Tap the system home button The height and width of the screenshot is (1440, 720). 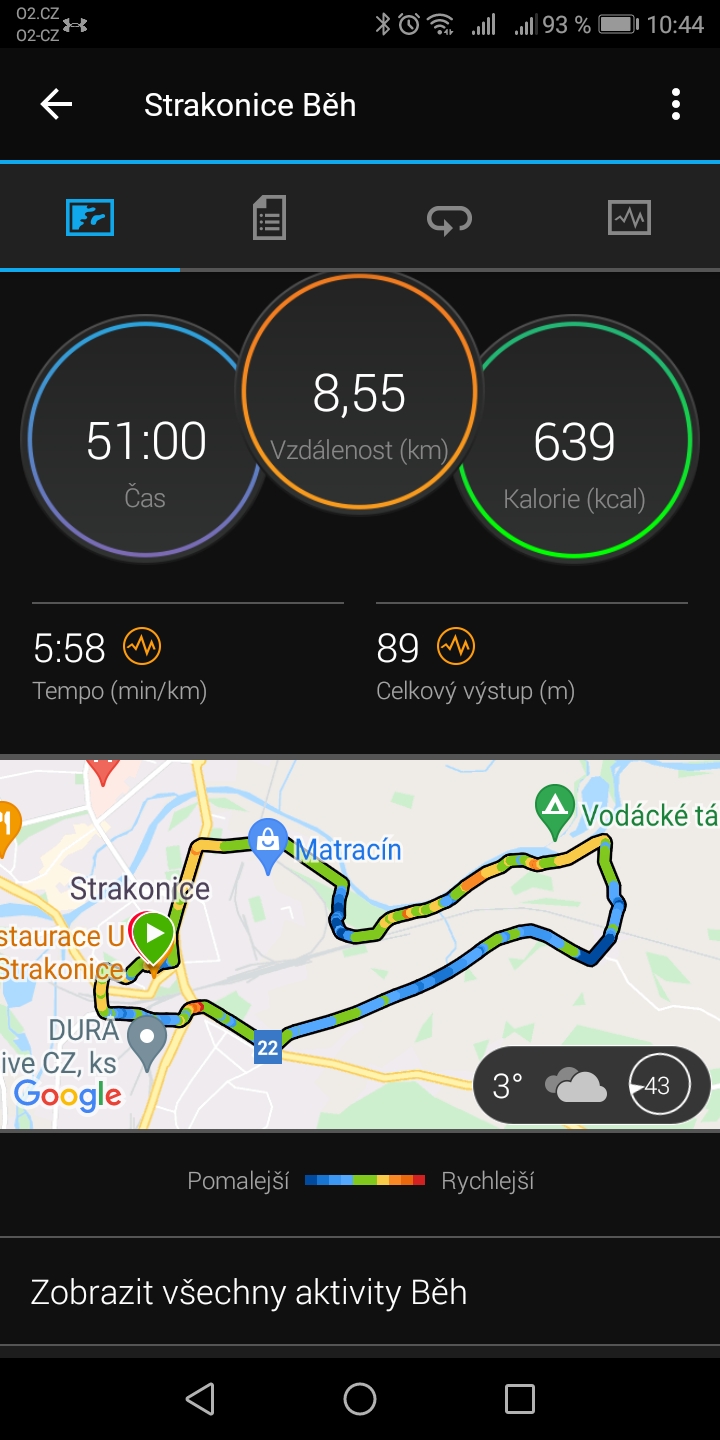pos(360,1399)
